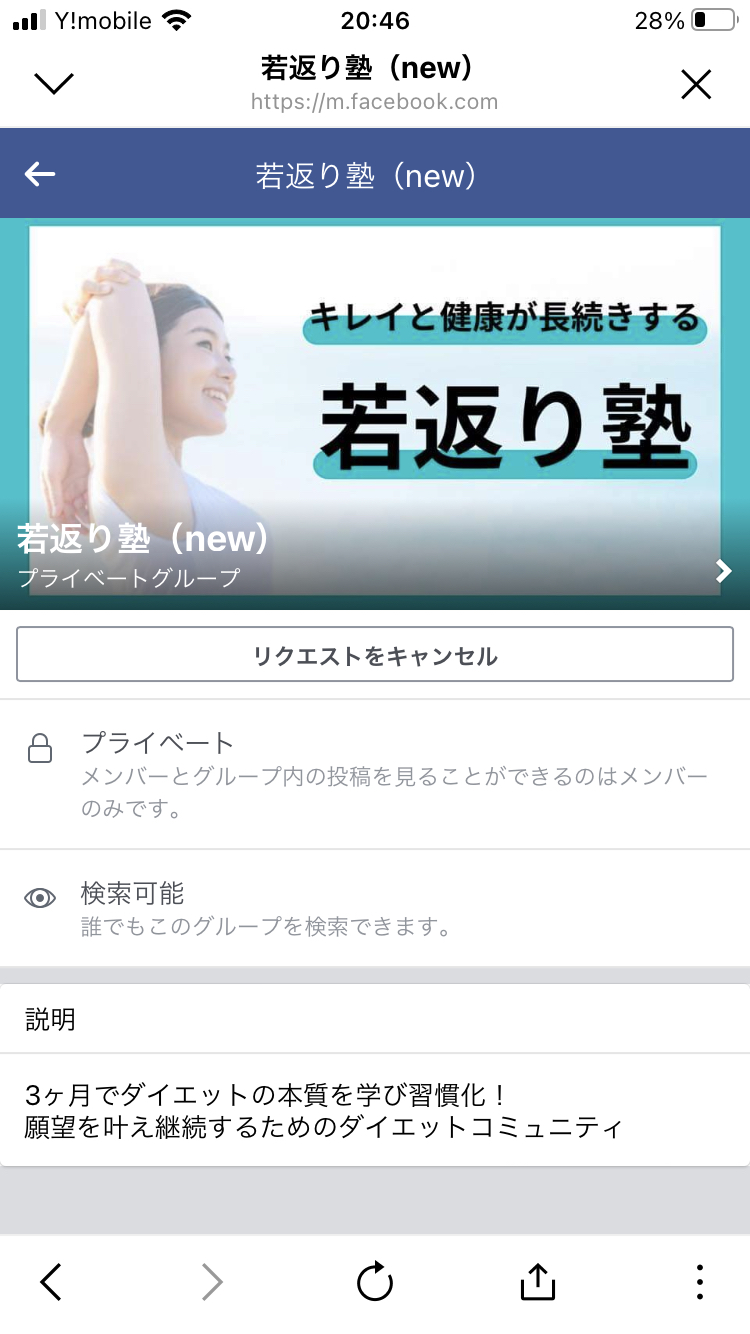This screenshot has height=1334, width=750.
Task: Reload the page
Action: 375,1281
